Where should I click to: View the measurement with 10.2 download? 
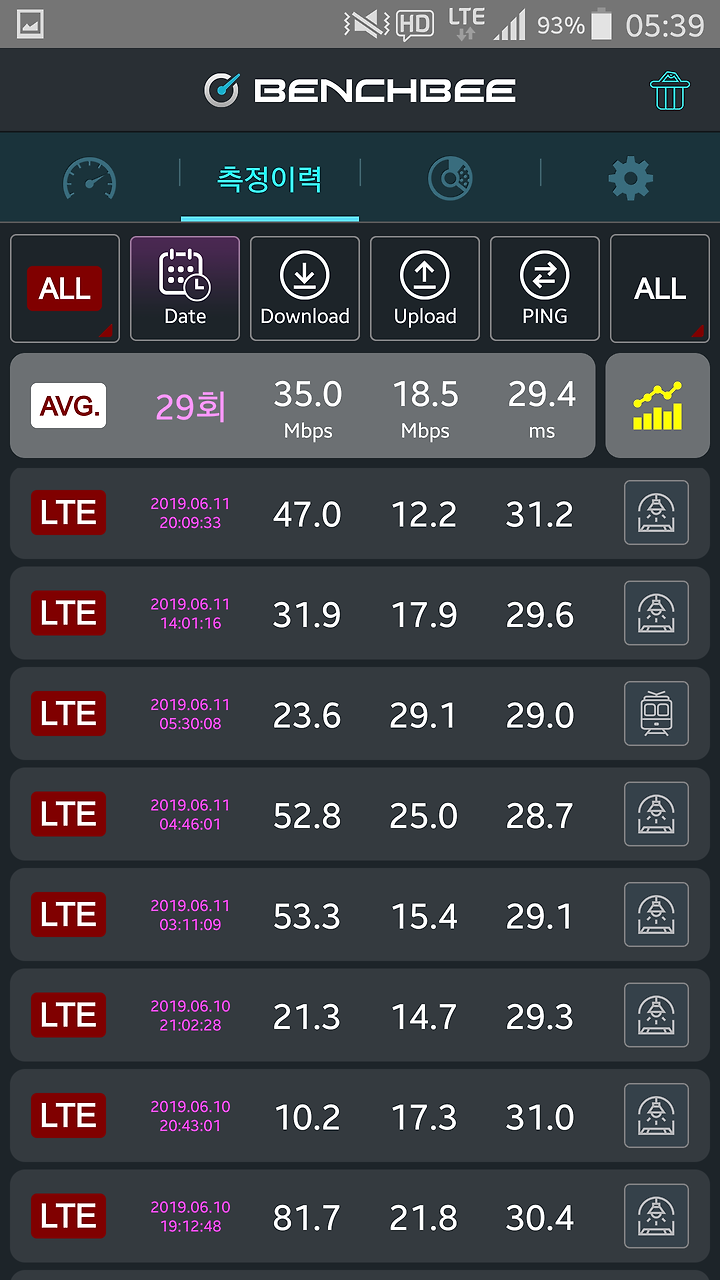coord(360,1116)
